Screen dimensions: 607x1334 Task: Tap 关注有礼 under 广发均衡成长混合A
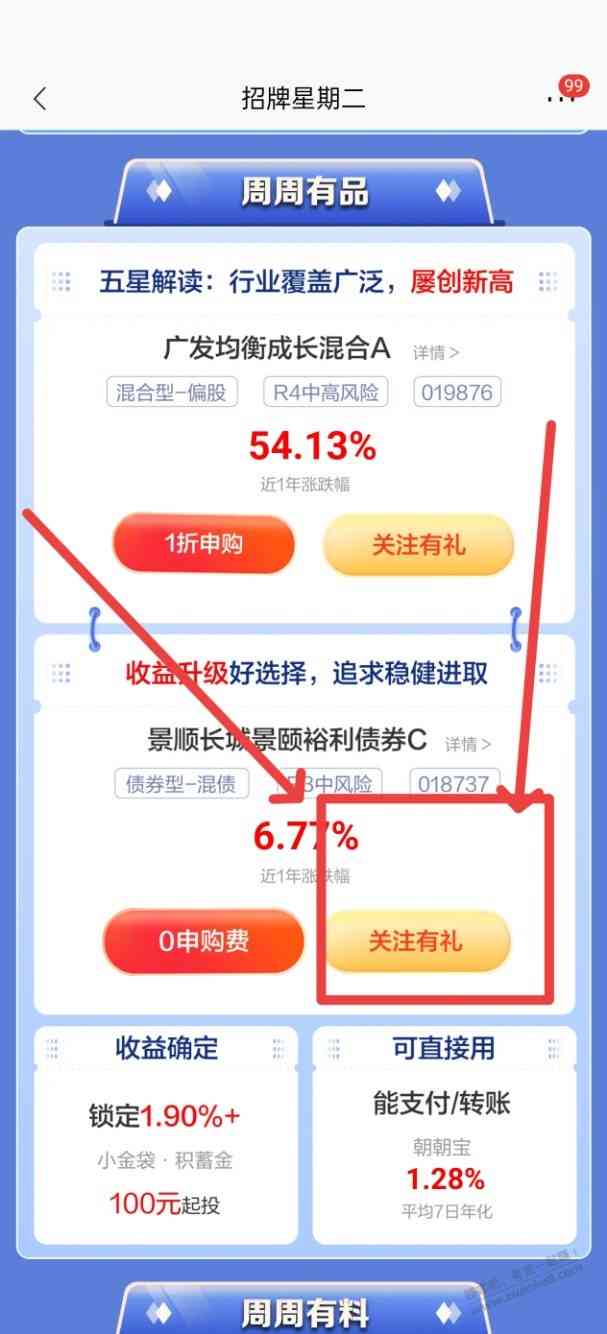pyautogui.click(x=418, y=546)
